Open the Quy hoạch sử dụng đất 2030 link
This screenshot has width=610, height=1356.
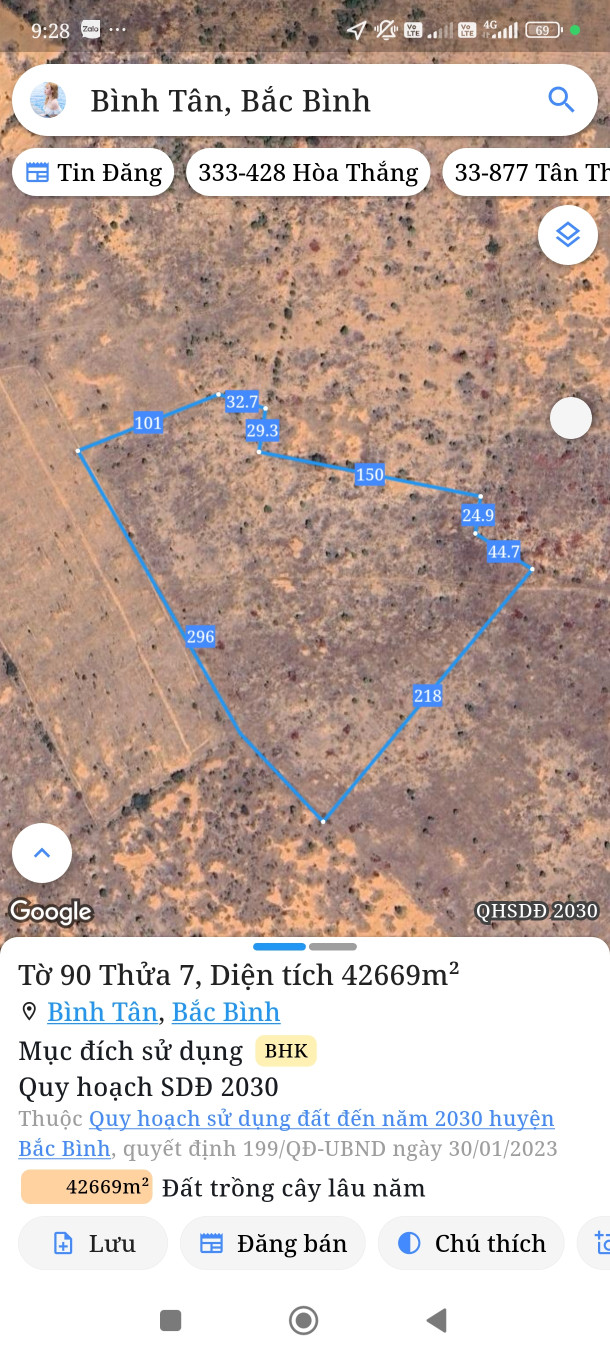pyautogui.click(x=321, y=1119)
